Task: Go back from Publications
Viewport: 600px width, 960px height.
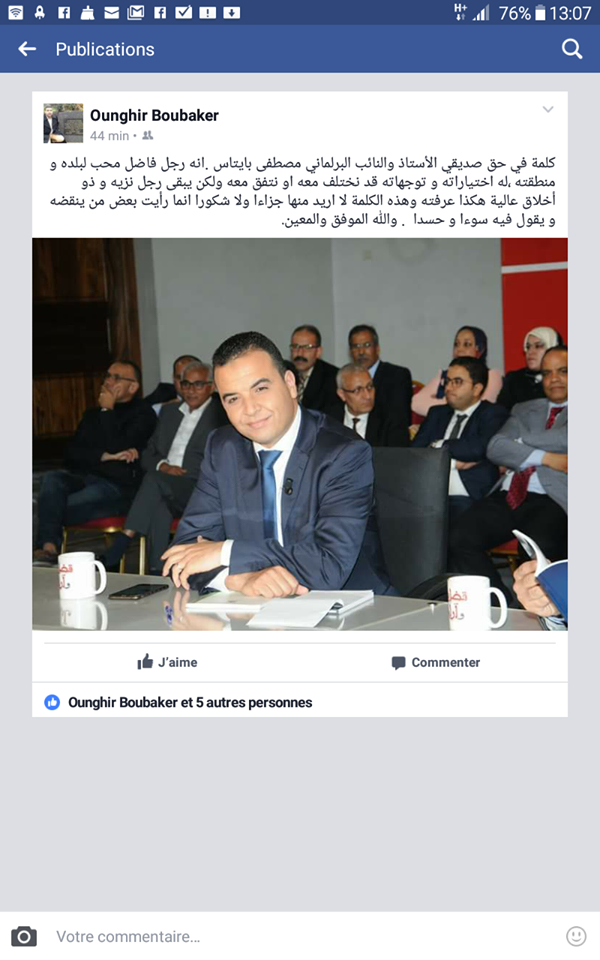Action: [x=27, y=49]
